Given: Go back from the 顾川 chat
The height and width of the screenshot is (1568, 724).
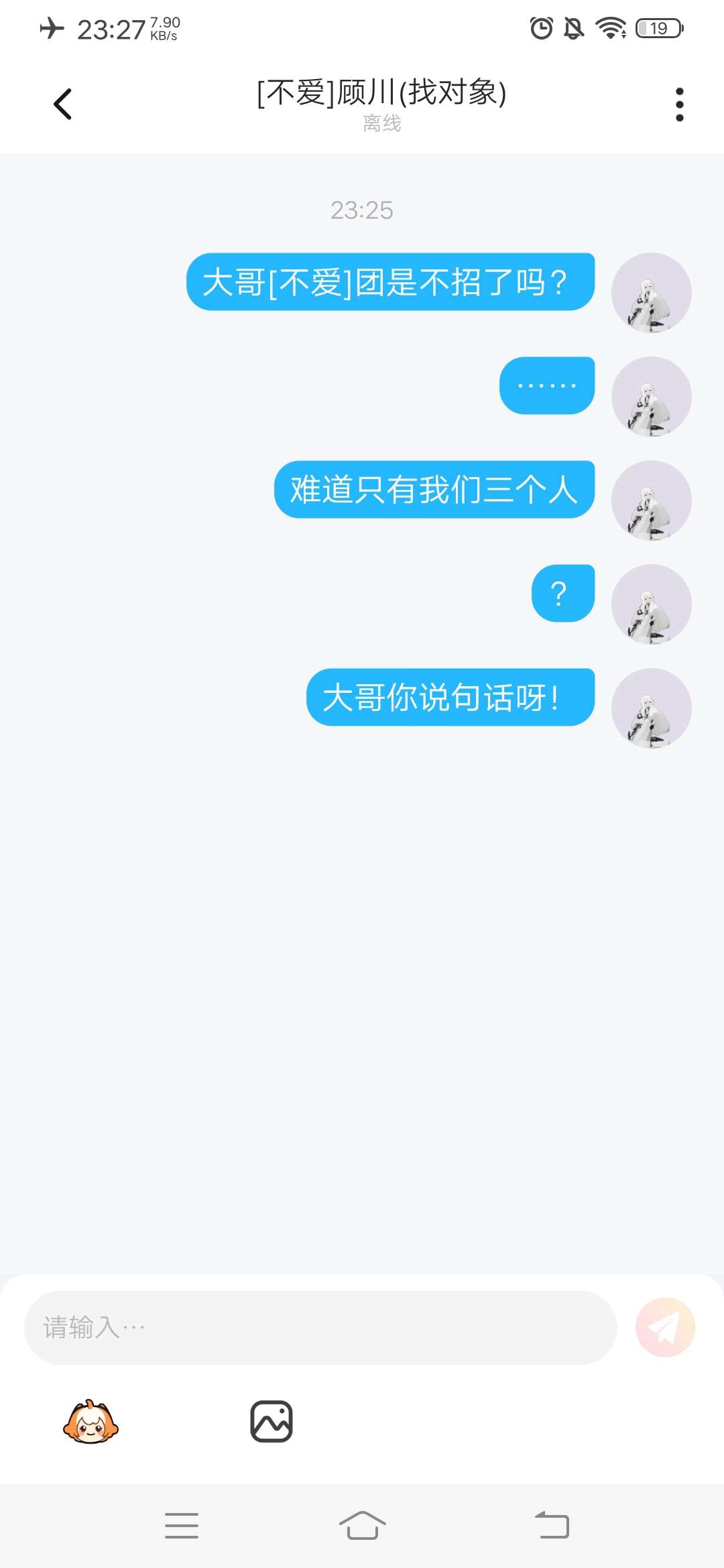Looking at the screenshot, I should click(x=62, y=105).
